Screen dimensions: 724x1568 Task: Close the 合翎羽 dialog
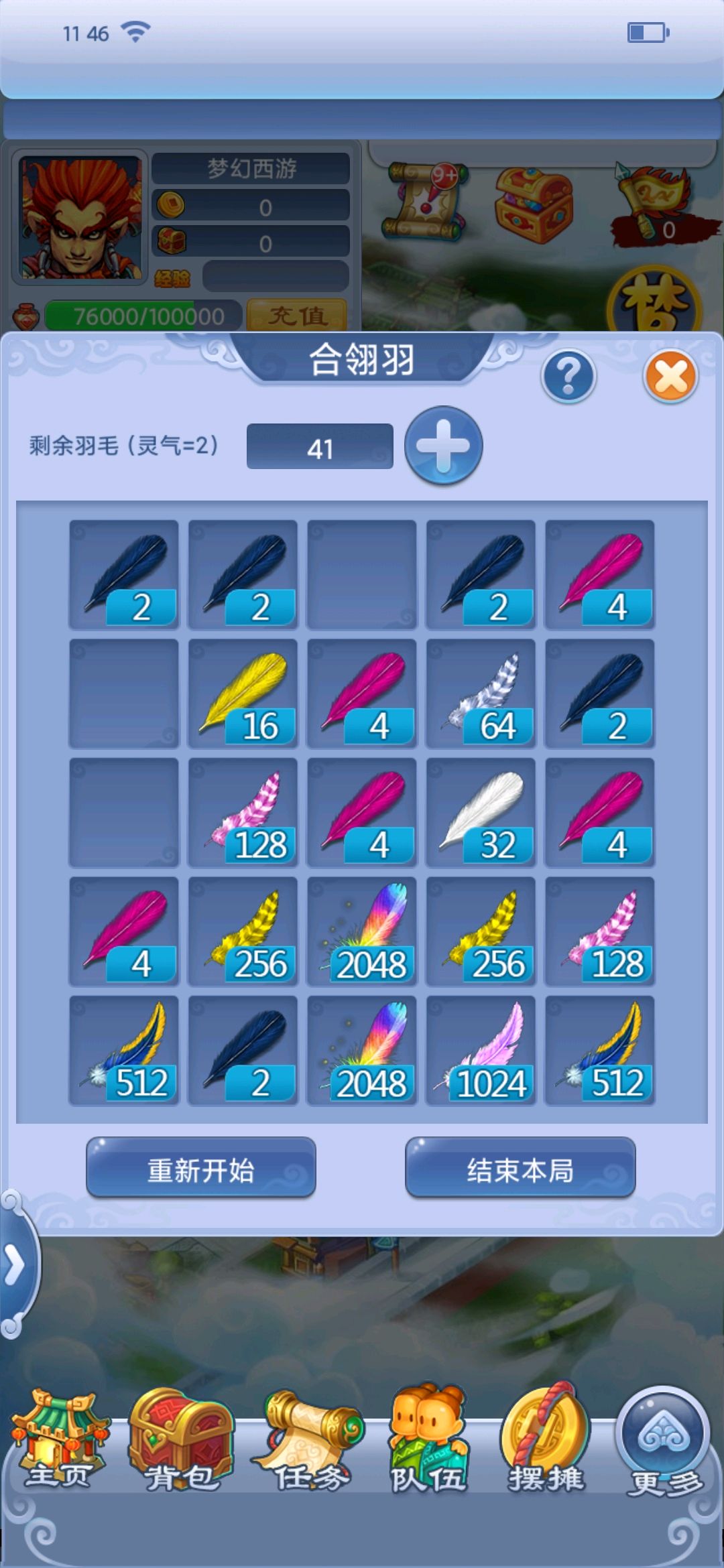[x=670, y=376]
